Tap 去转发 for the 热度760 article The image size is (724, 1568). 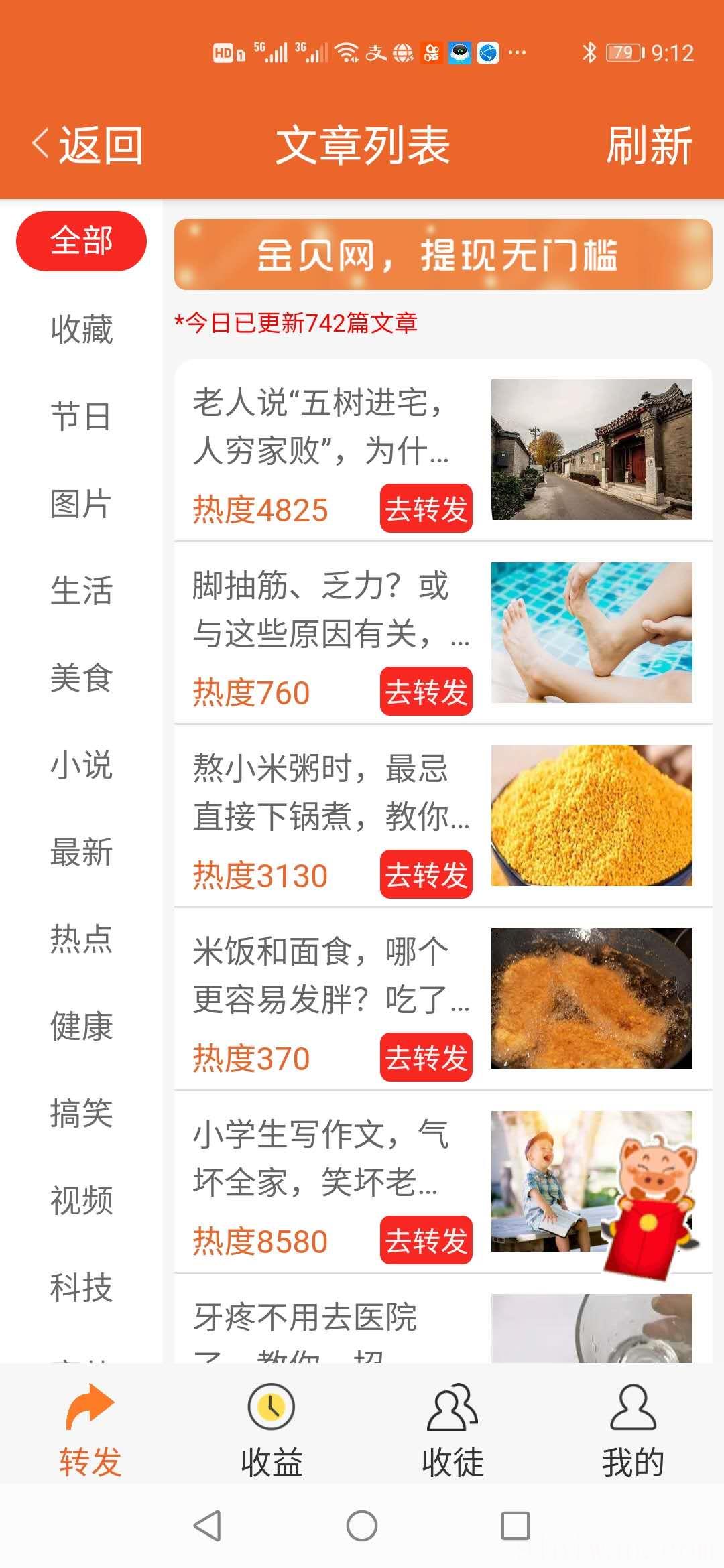point(426,692)
